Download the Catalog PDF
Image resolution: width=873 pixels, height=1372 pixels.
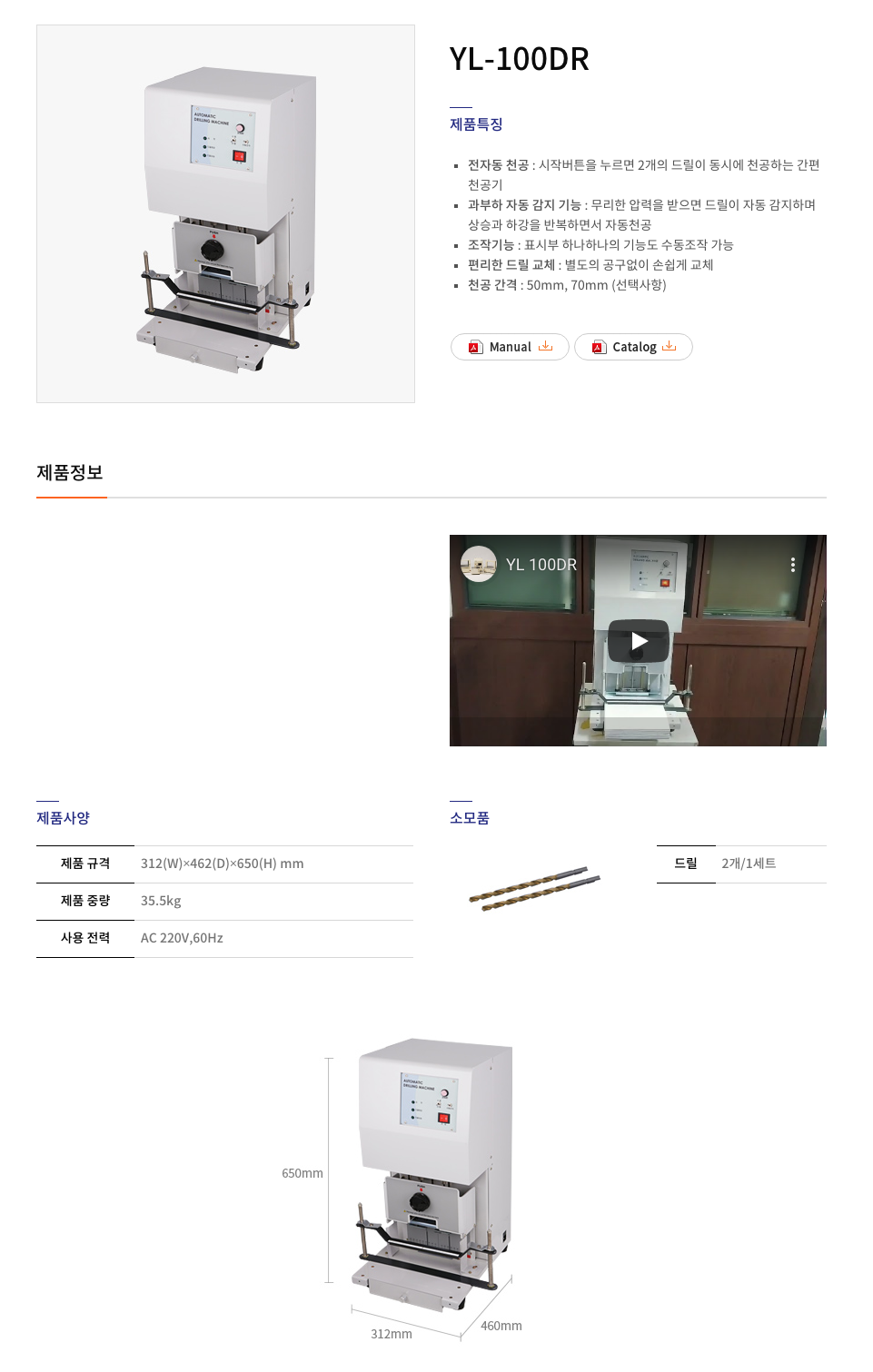(633, 347)
